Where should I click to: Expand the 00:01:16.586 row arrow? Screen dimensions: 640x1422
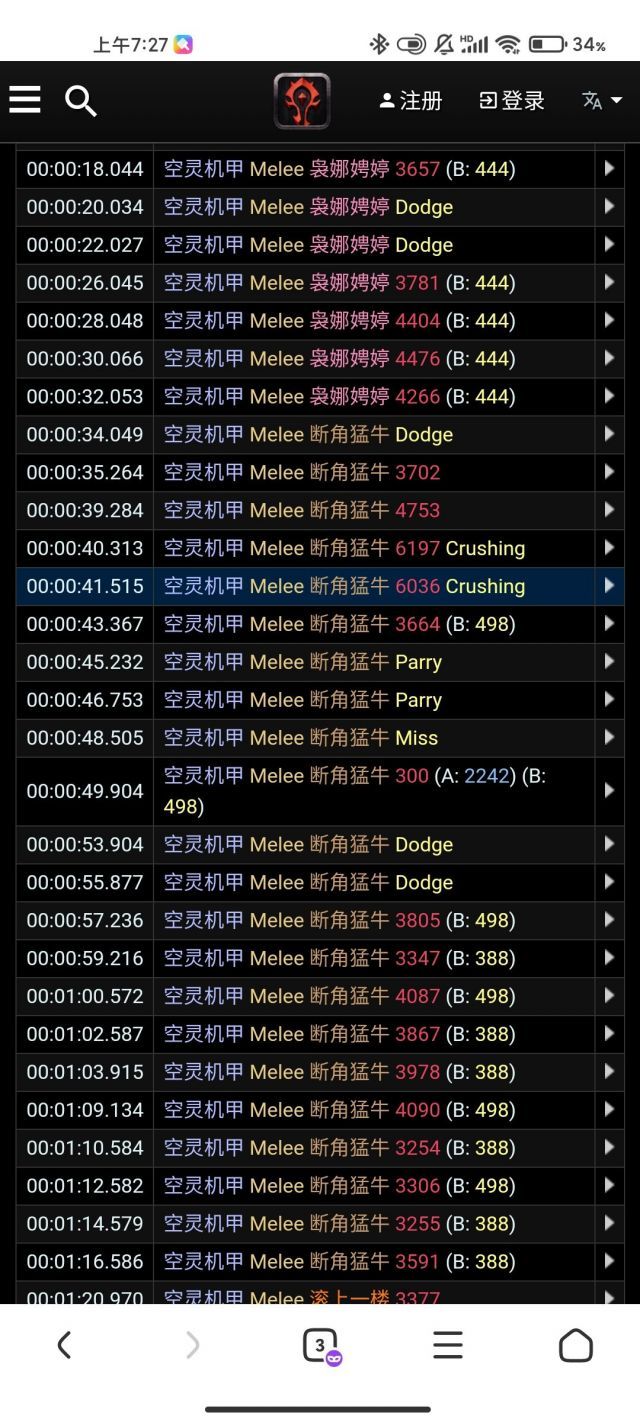click(609, 1262)
